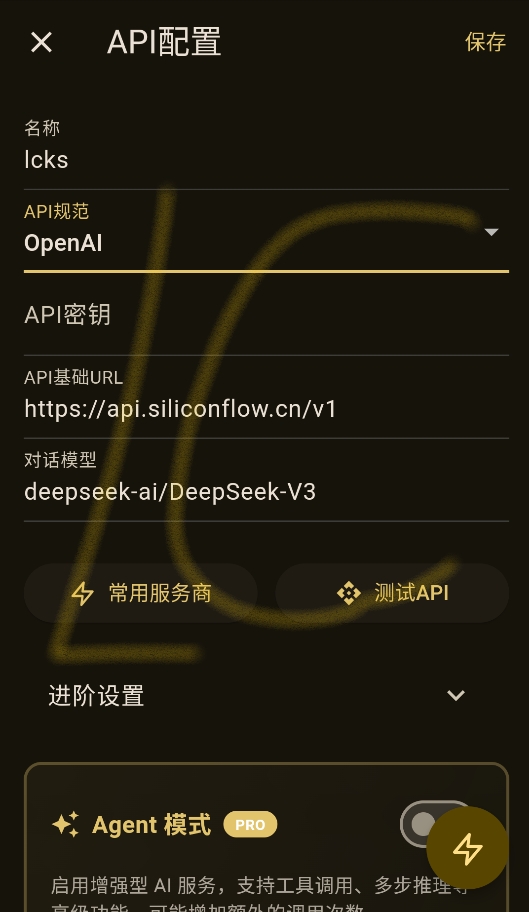Image resolution: width=529 pixels, height=912 pixels.
Task: Tap the floating lightning bolt button
Action: [467, 849]
